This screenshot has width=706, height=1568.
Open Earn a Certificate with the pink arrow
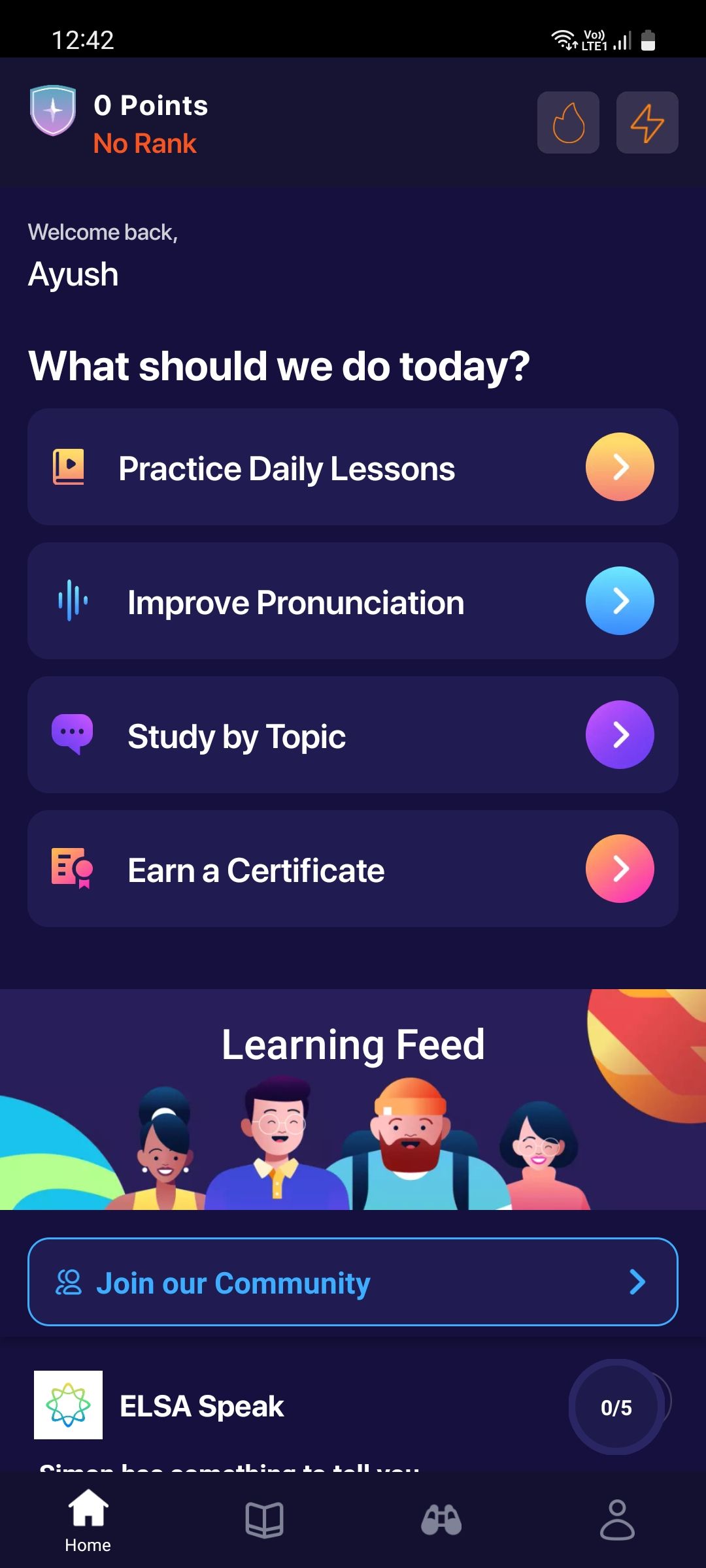[620, 869]
